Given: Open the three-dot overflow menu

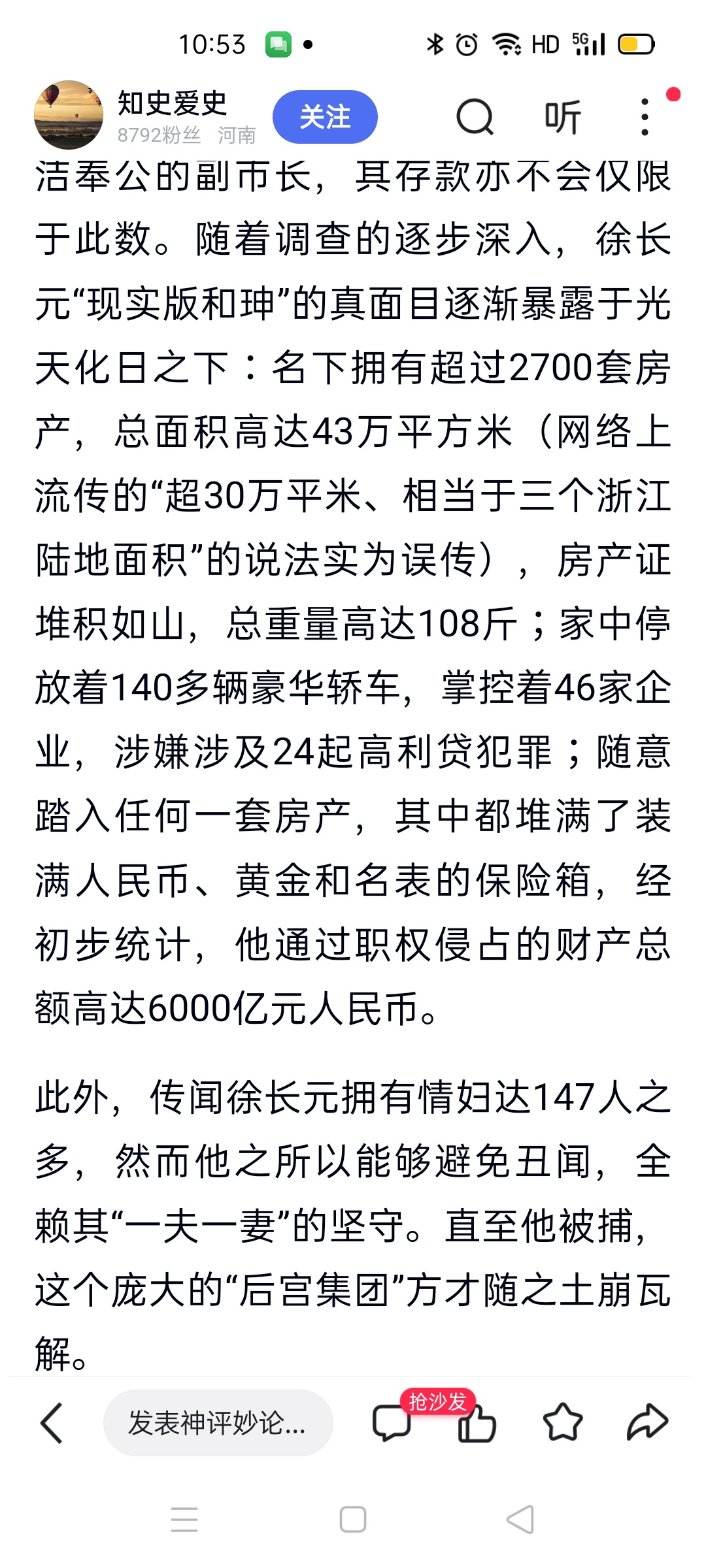Looking at the screenshot, I should click(645, 118).
